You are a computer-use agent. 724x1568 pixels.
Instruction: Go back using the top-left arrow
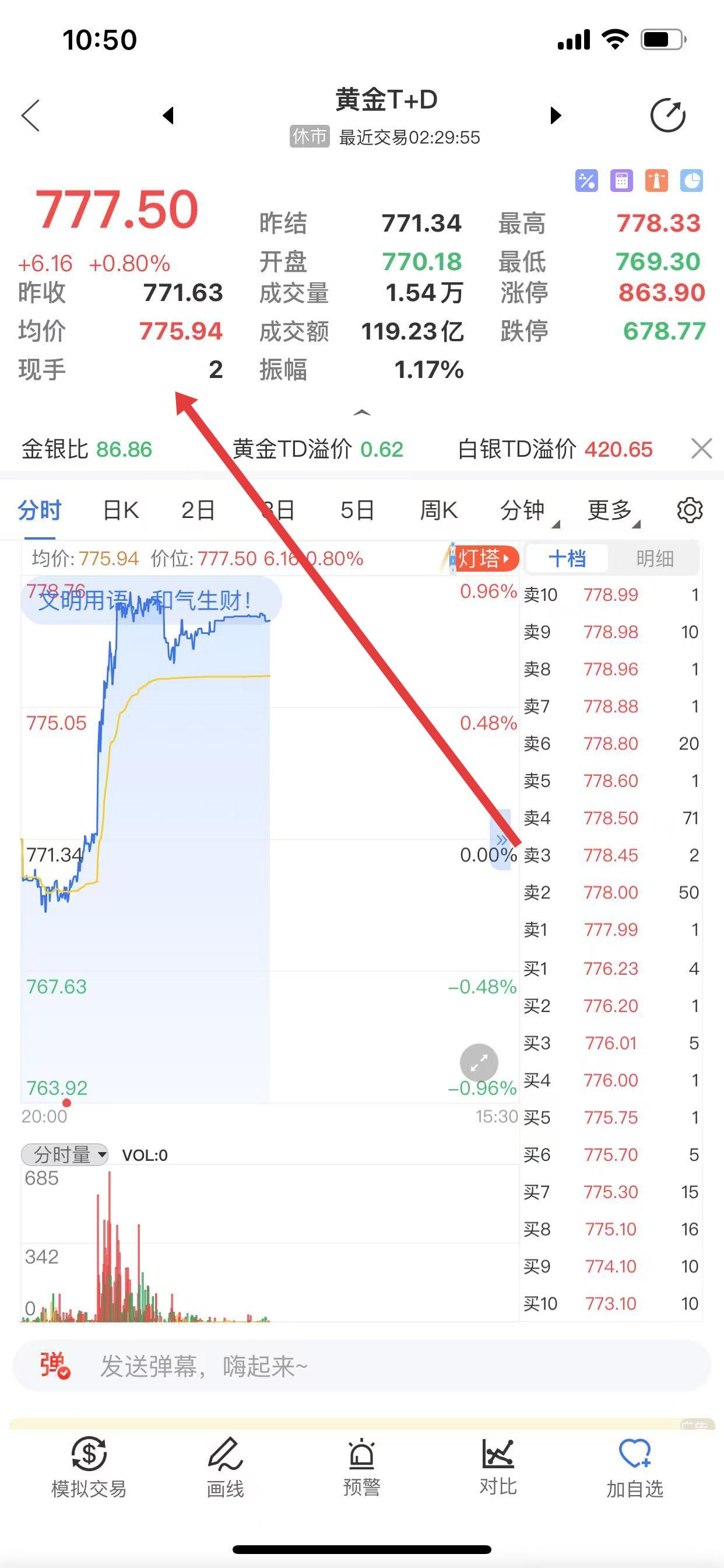[30, 116]
